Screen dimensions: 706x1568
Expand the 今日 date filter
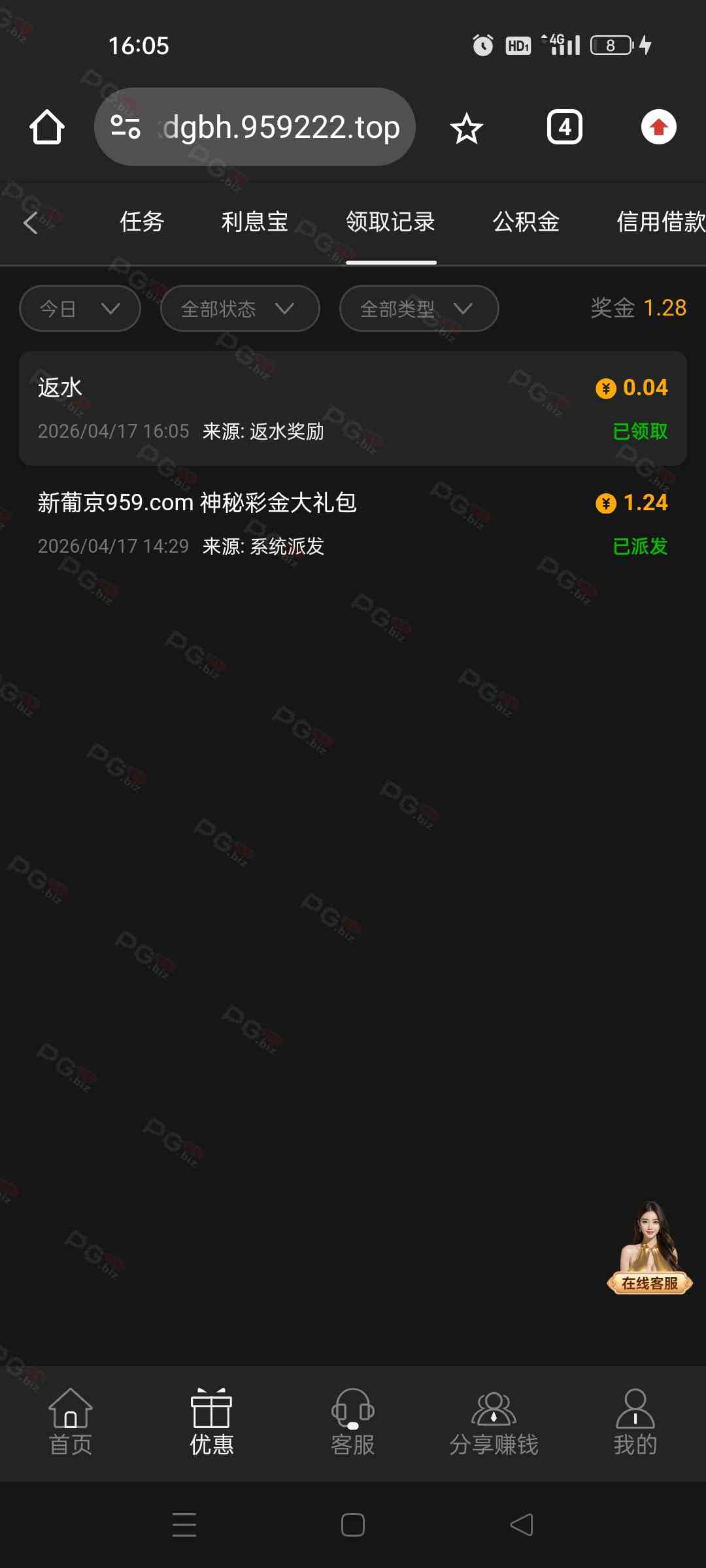tap(80, 308)
